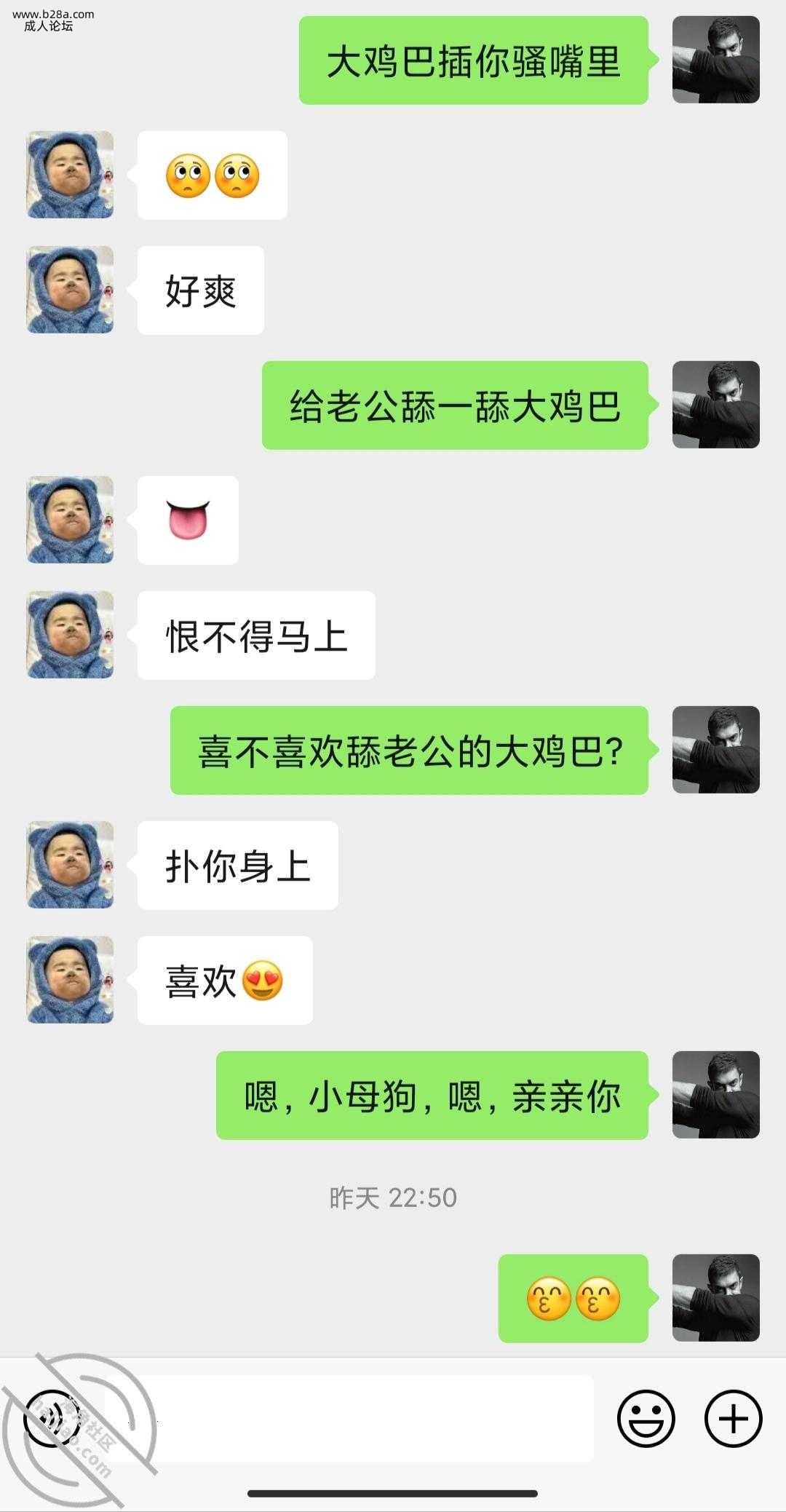Open contact's avatar beside the tongue emoji message
This screenshot has width=786, height=1512.
click(x=71, y=520)
